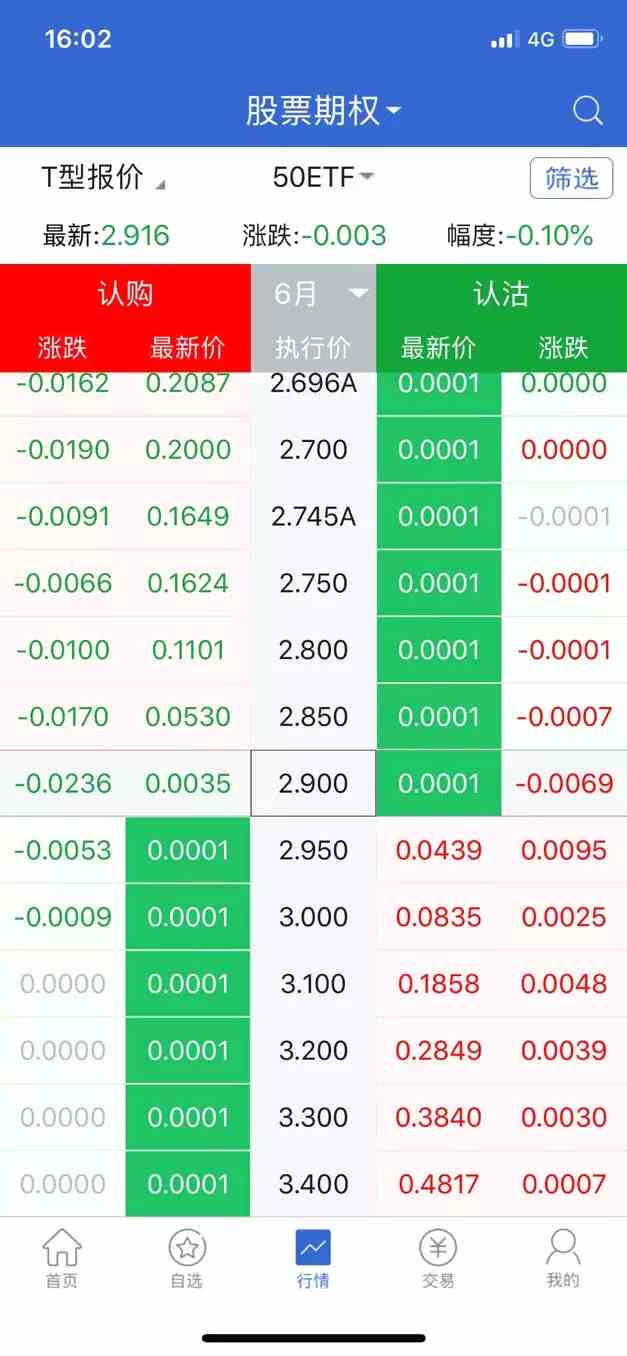Select the 3.000 strike option row

click(x=313, y=917)
